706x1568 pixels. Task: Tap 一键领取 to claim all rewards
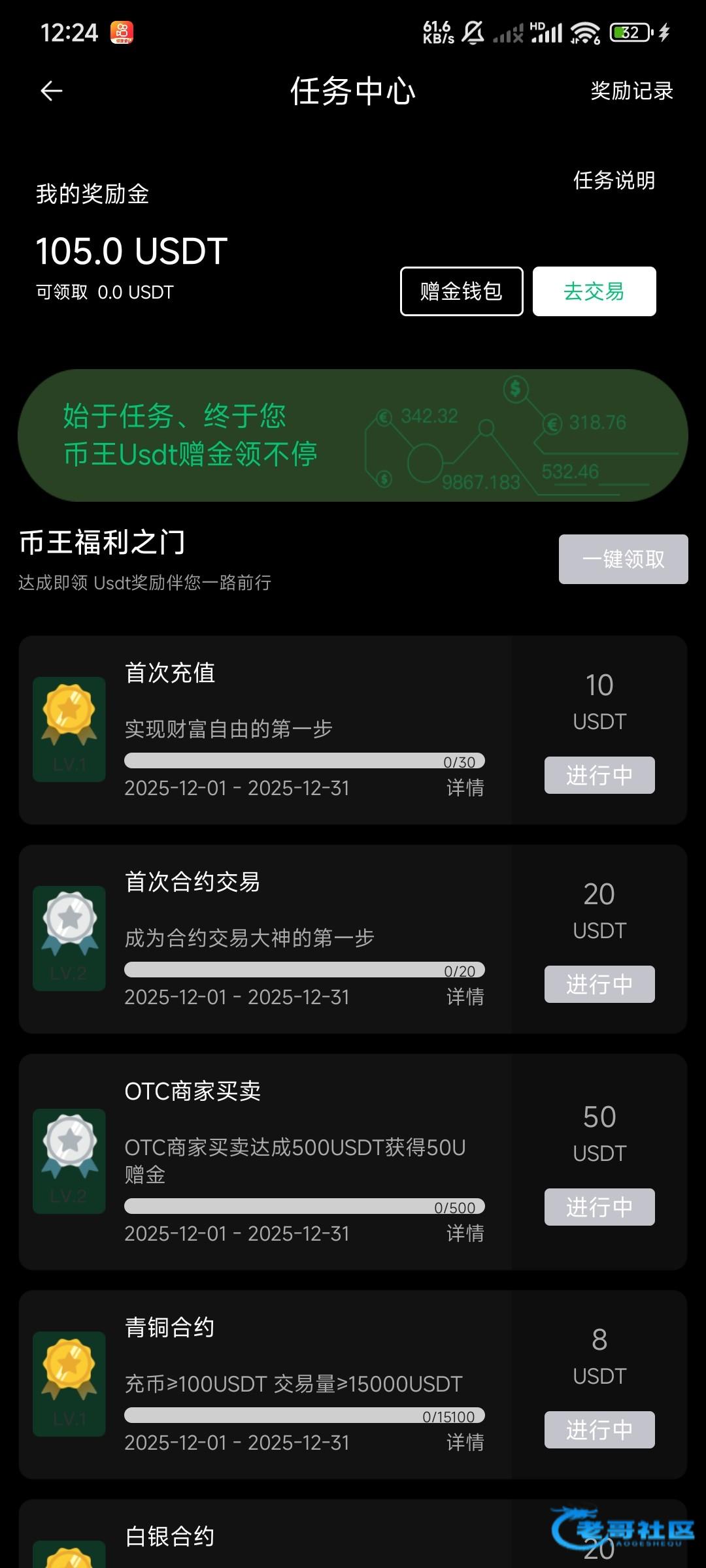(x=623, y=559)
